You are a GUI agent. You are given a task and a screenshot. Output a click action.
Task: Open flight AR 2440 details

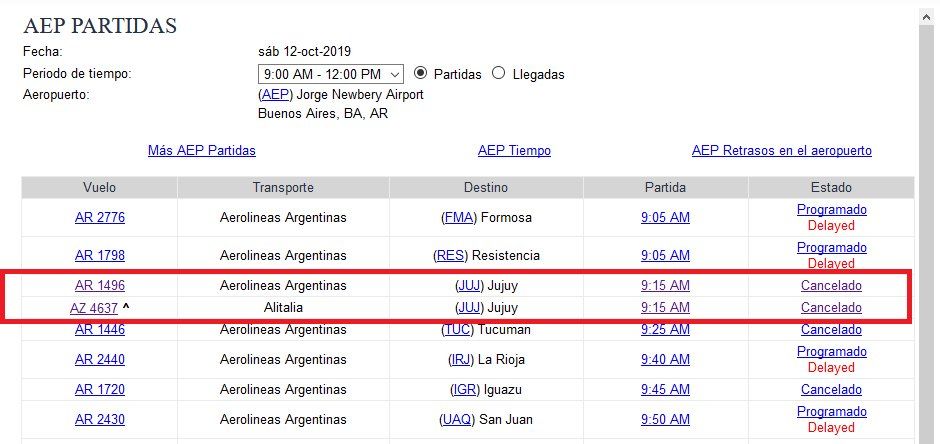pos(100,359)
